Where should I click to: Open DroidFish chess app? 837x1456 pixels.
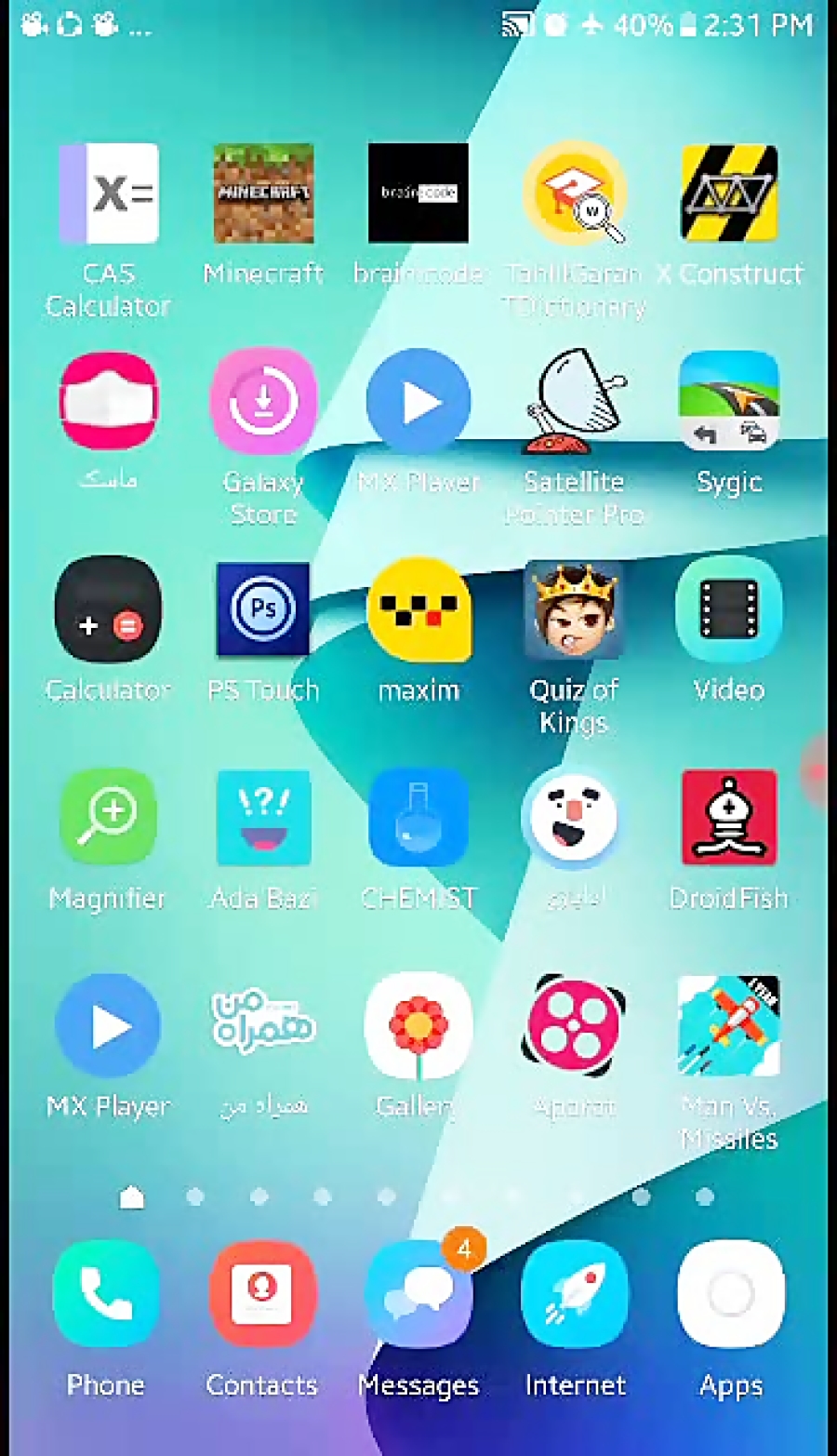click(729, 818)
